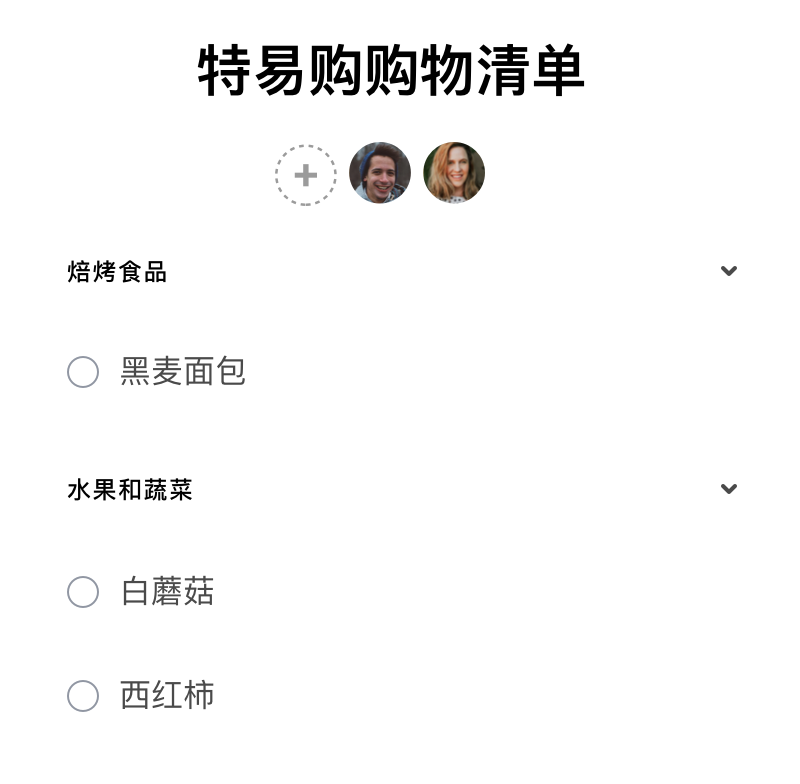
Task: Open the dark-haired man's avatar
Action: coord(380,173)
